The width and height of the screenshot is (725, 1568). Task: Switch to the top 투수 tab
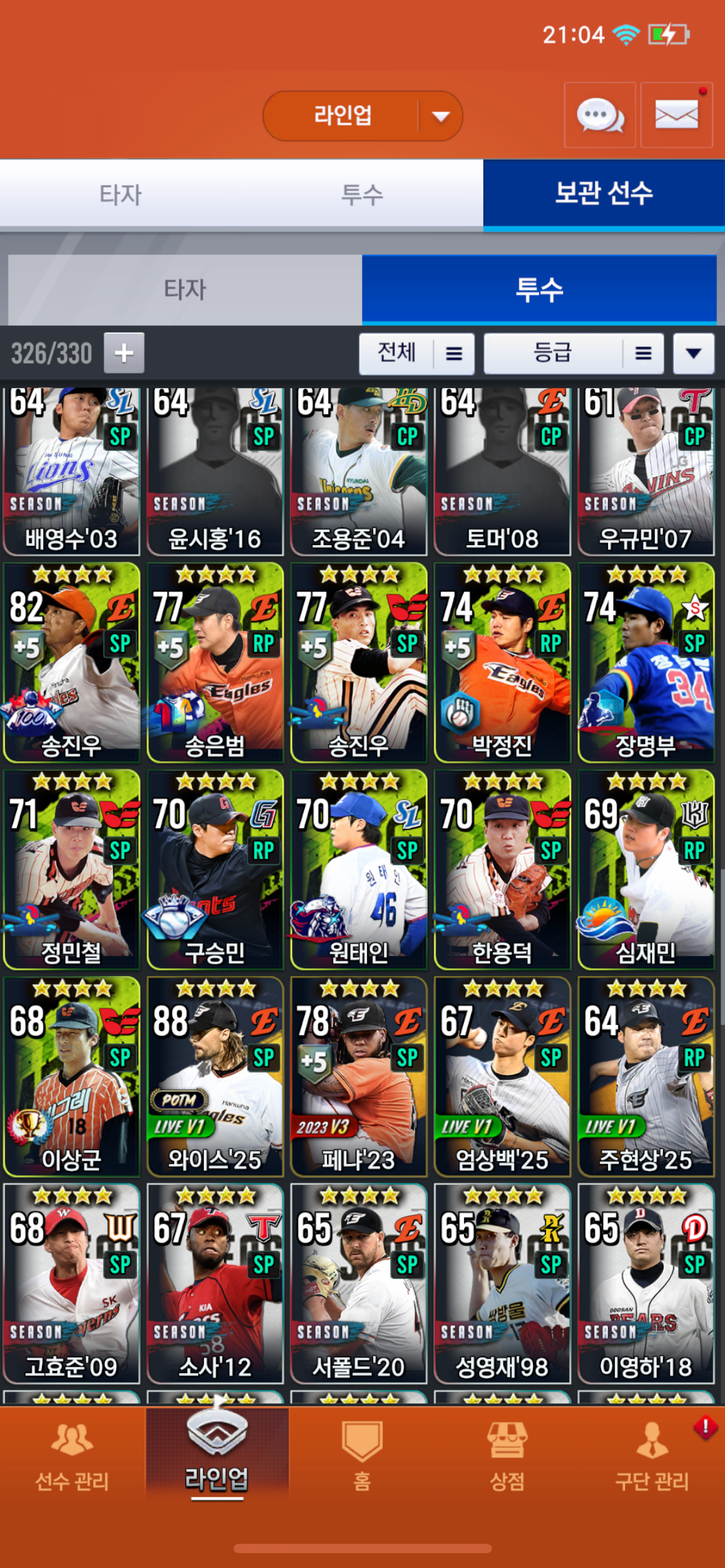pyautogui.click(x=362, y=194)
